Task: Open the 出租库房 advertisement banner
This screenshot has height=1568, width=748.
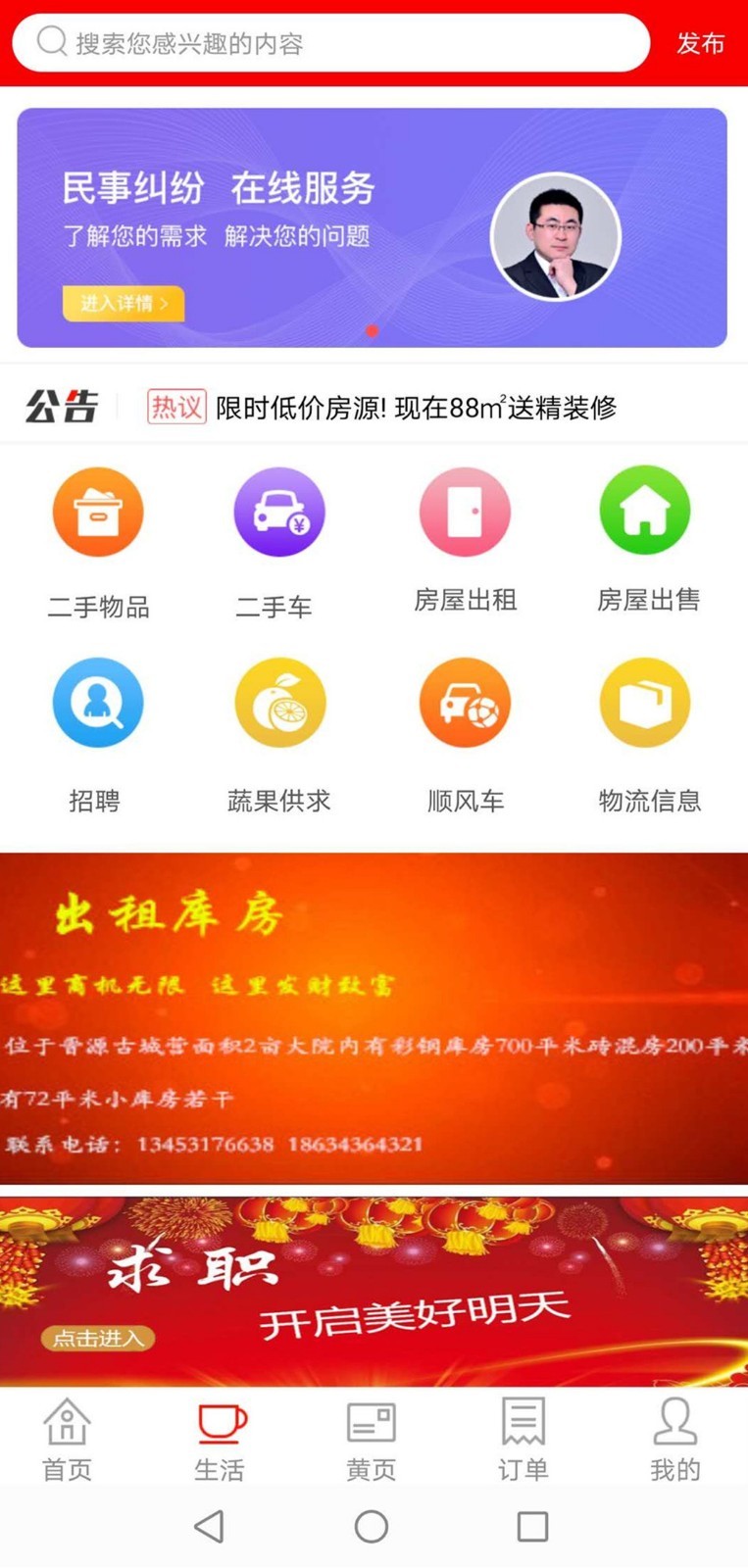Action: coord(374,1019)
